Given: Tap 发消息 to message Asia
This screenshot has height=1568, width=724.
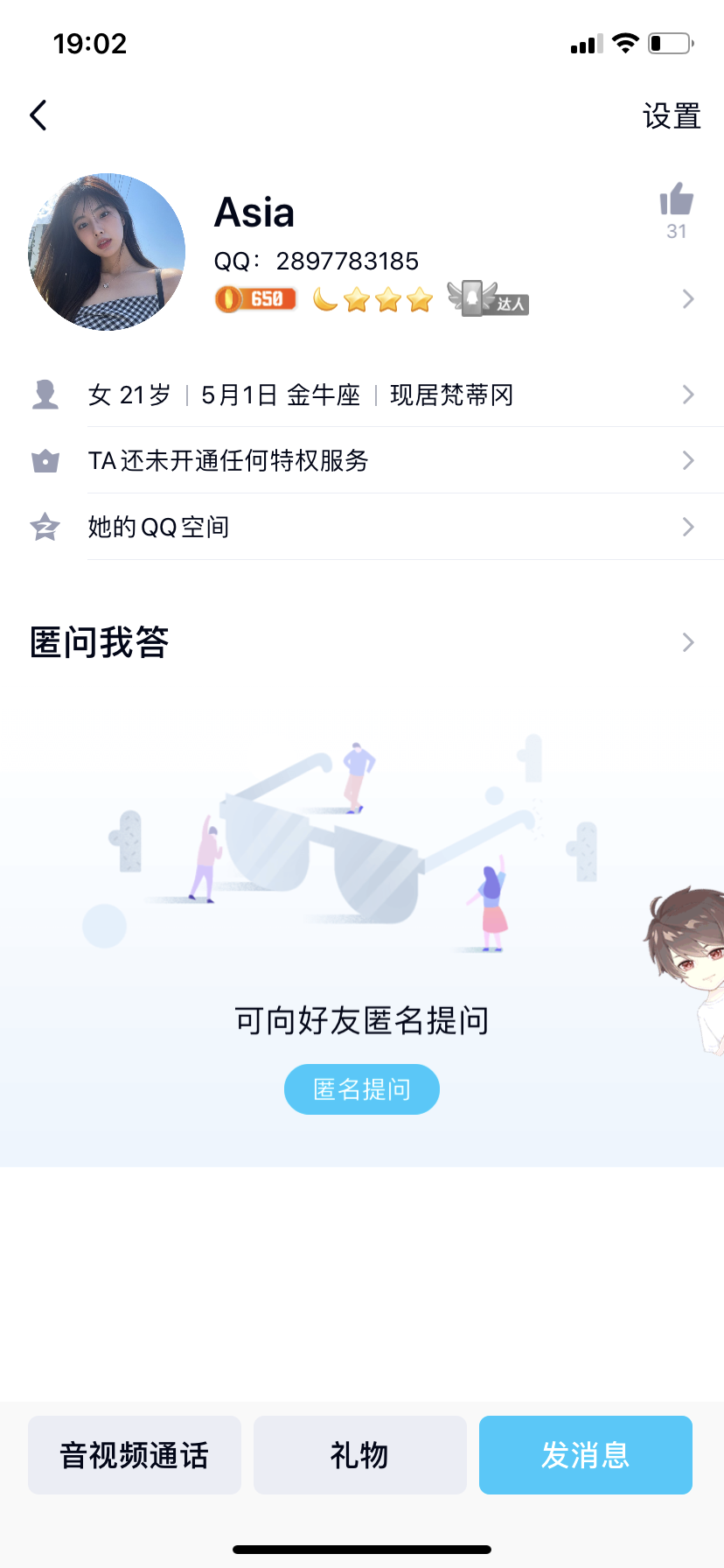Looking at the screenshot, I should point(585,1455).
